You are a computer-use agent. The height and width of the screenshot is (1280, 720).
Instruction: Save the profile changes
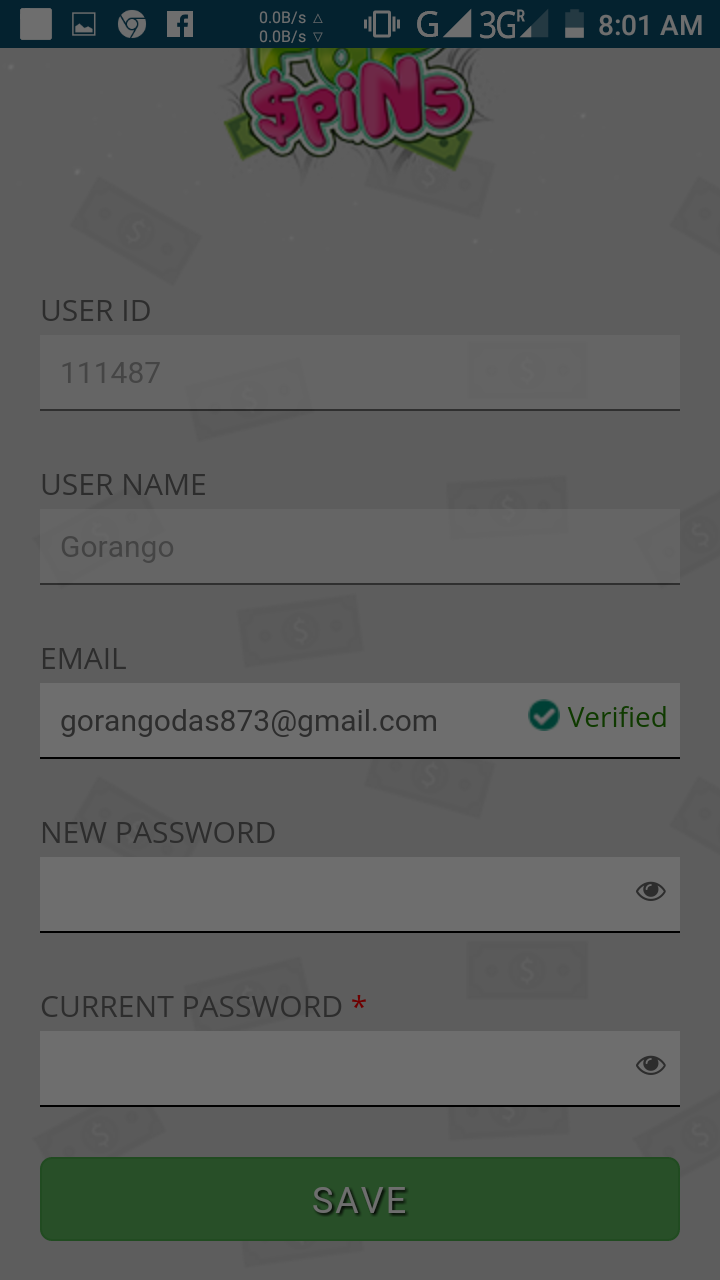(x=360, y=1199)
